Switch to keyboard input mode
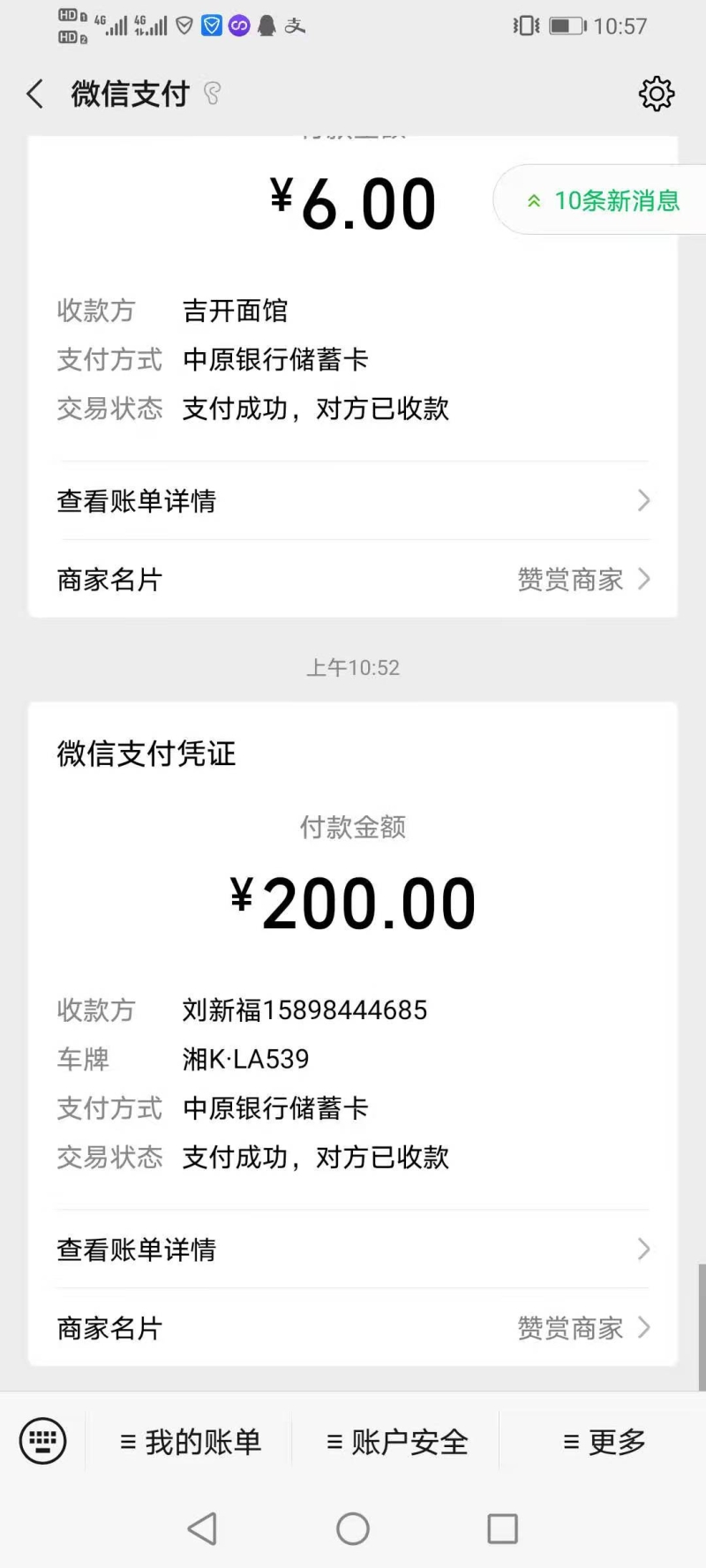 [x=42, y=1441]
